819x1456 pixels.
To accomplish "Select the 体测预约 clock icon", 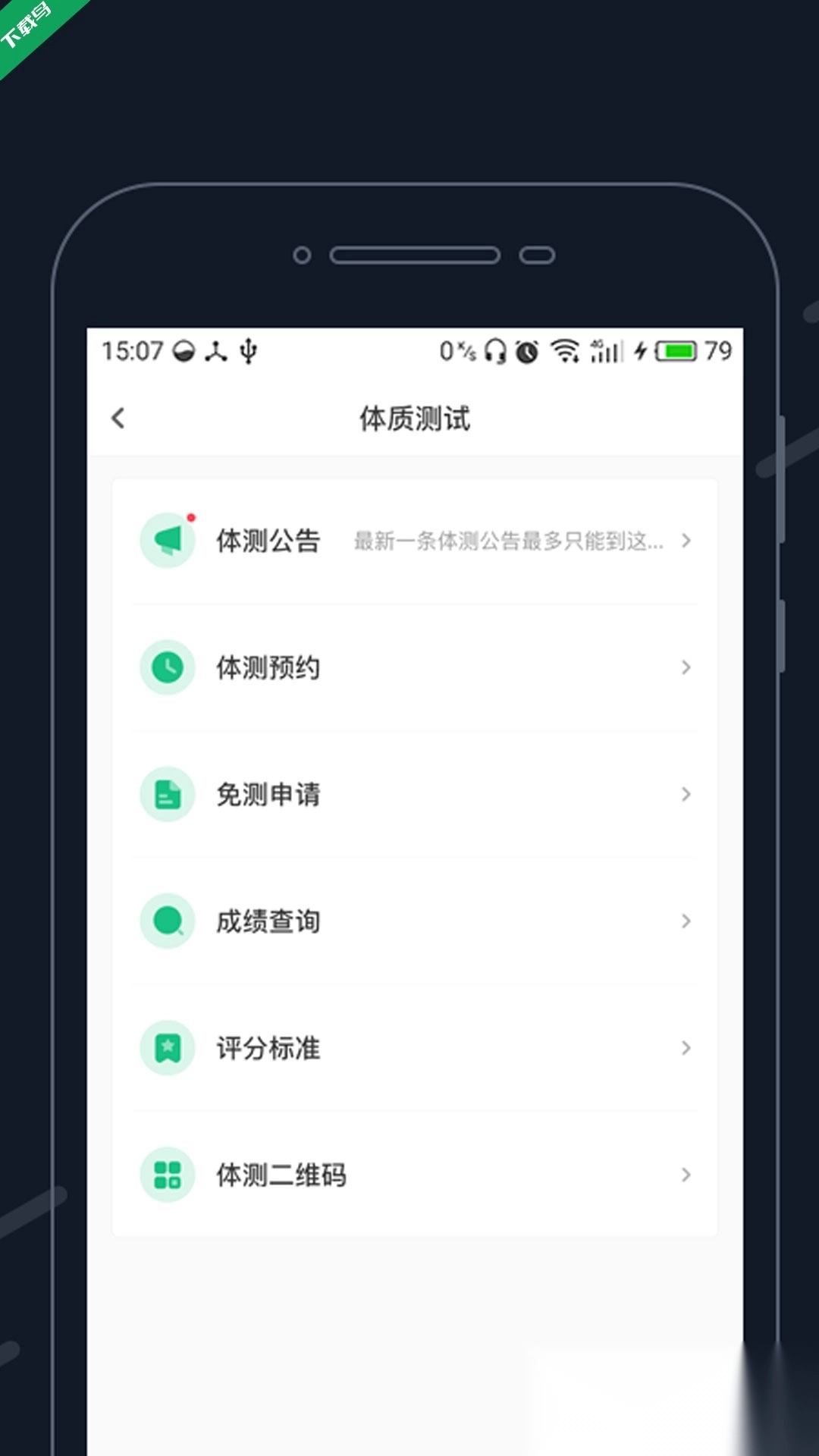I will pos(168,668).
